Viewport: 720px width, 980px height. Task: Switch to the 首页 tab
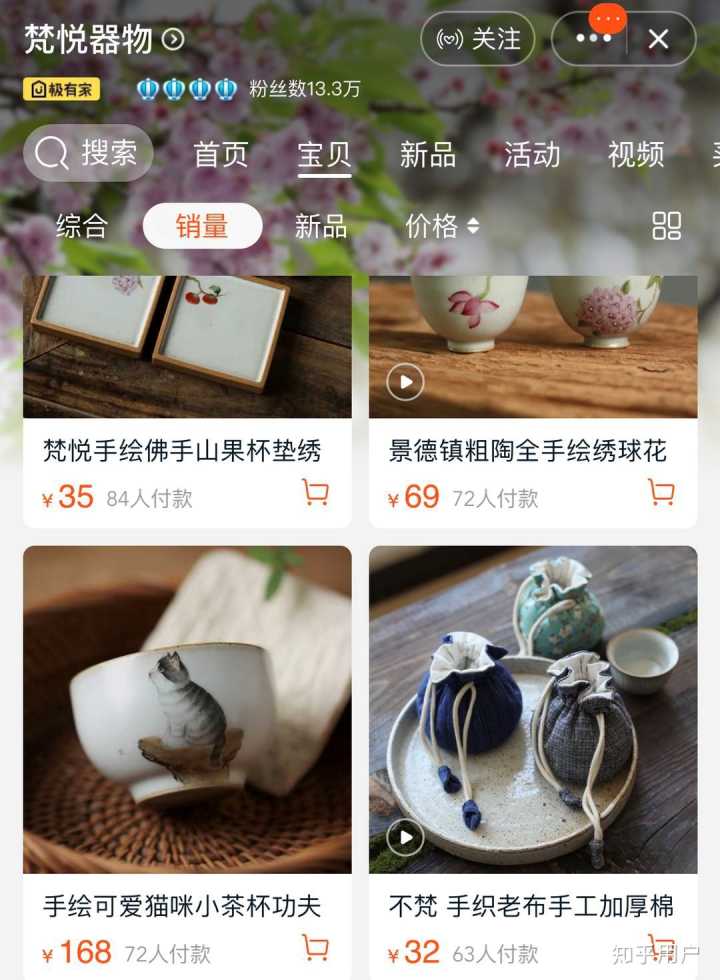(x=220, y=154)
